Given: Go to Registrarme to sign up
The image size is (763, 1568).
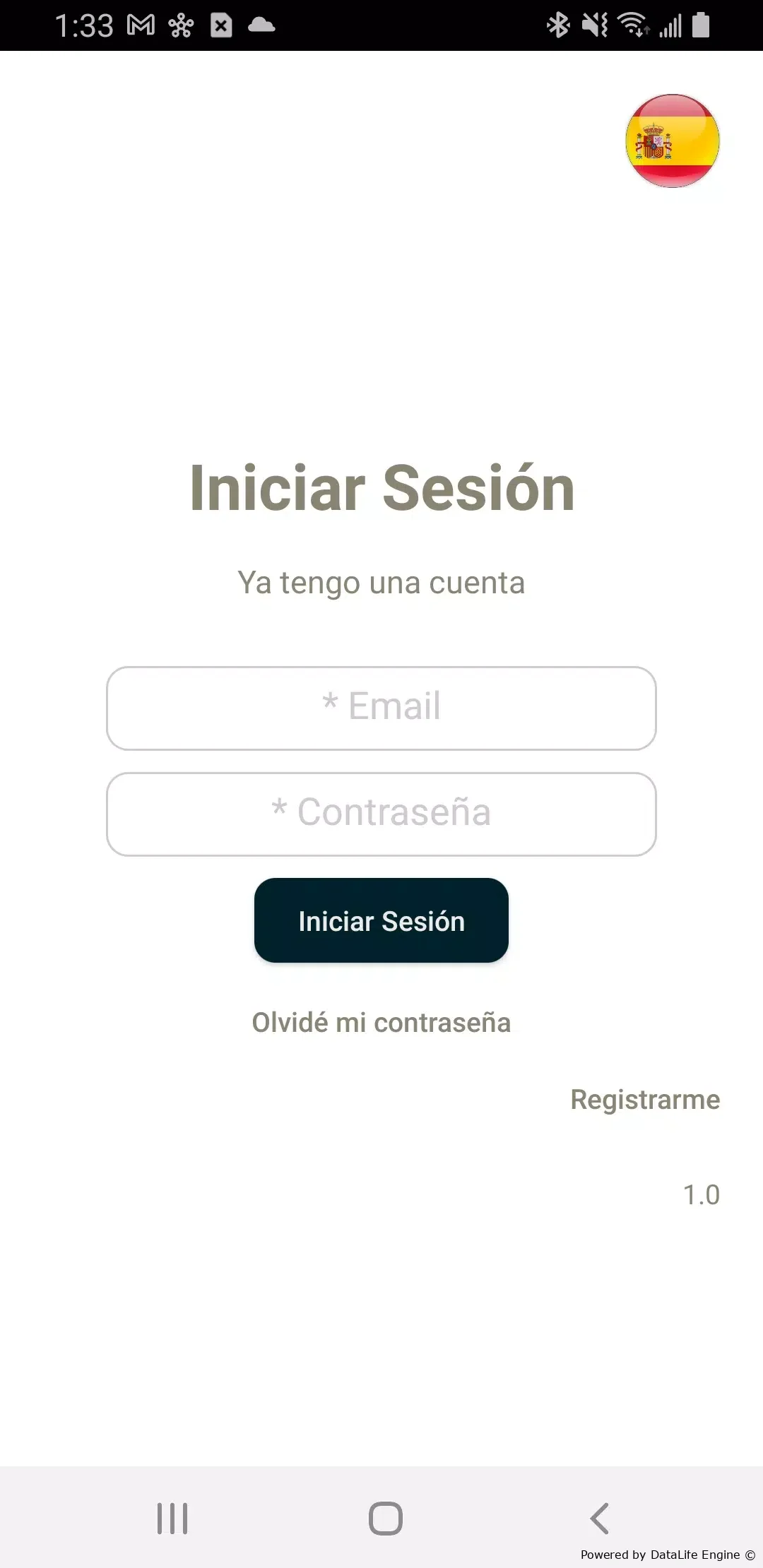Looking at the screenshot, I should coord(645,1100).
